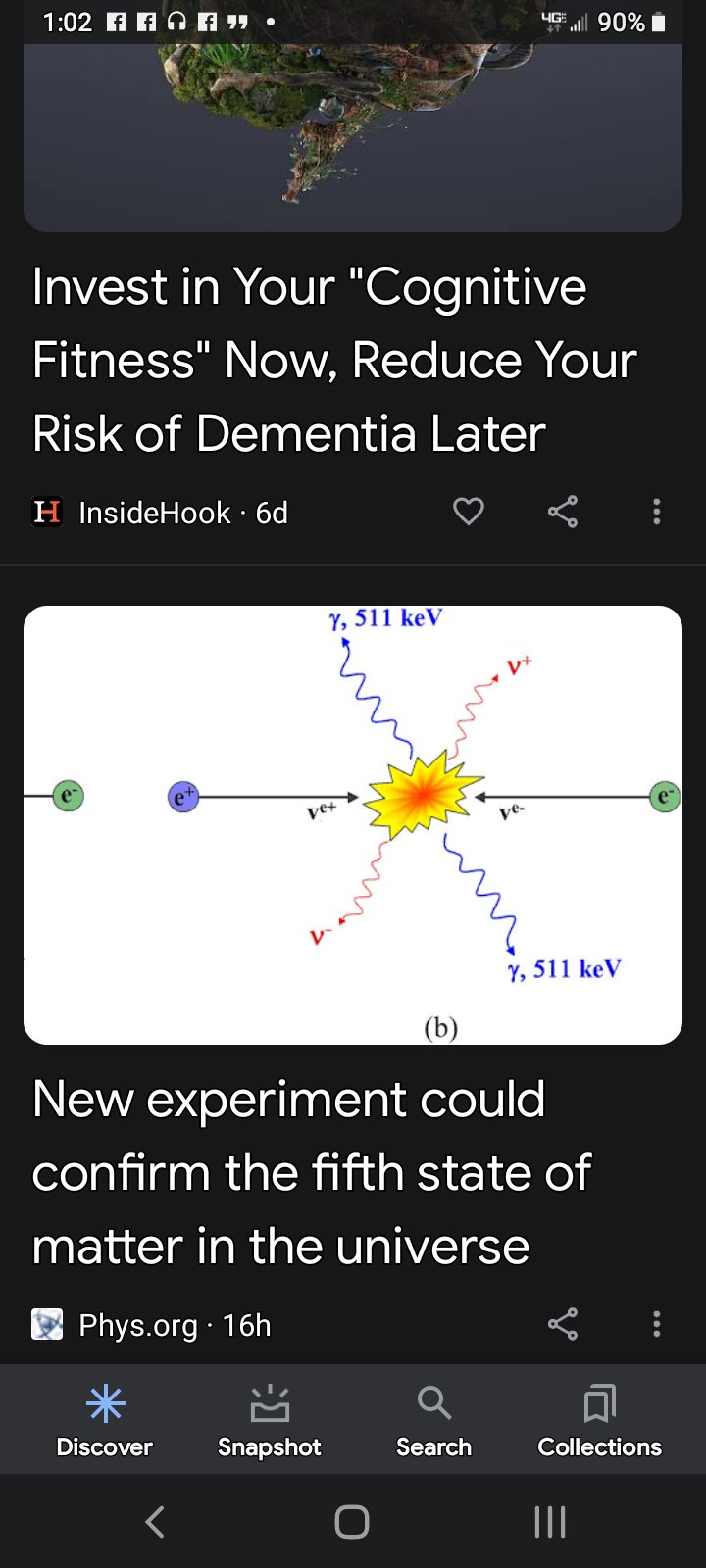Return to the home screen

(x=352, y=1521)
